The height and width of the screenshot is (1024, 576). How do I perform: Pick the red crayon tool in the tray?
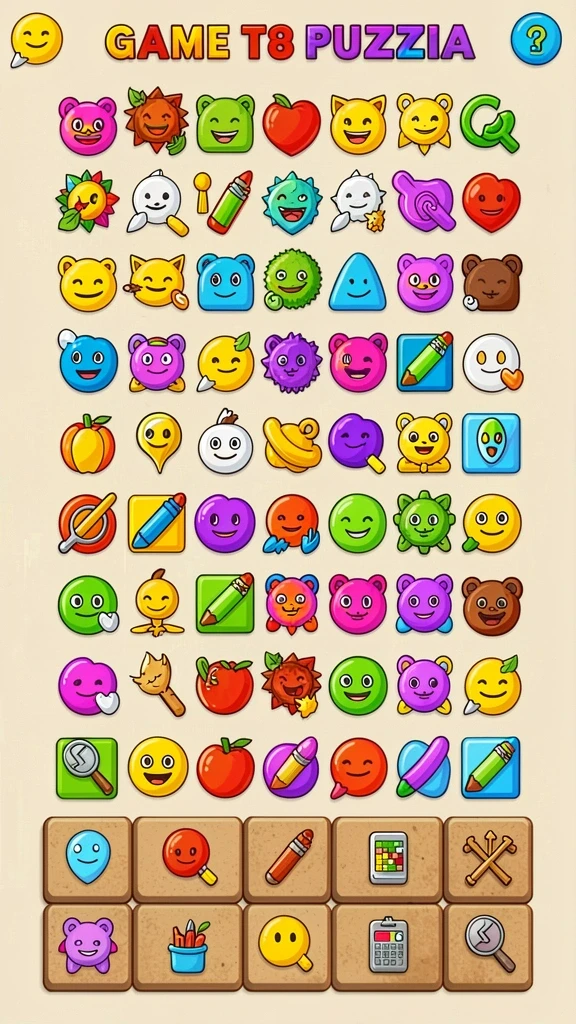pos(289,856)
